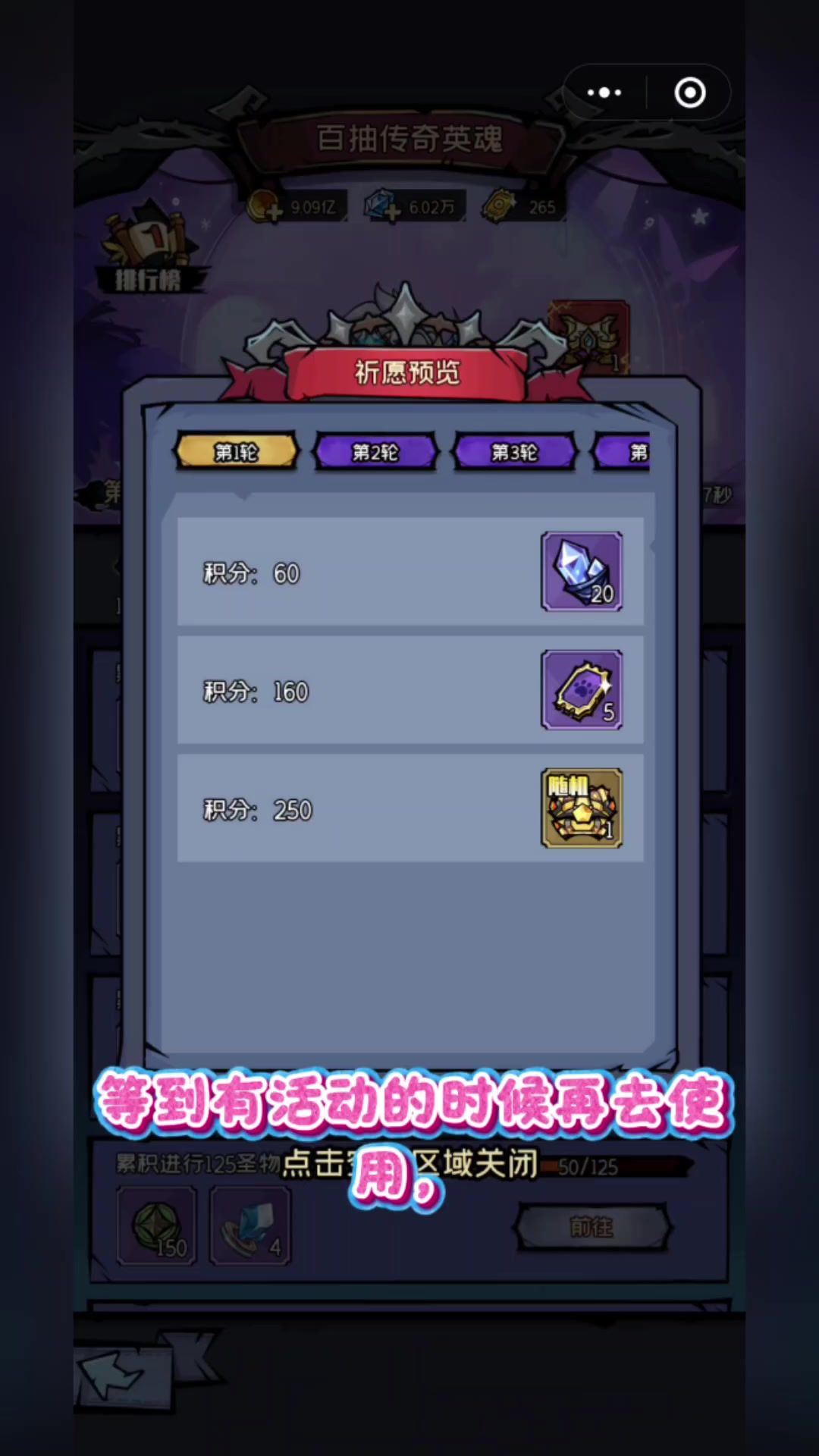Image resolution: width=819 pixels, height=1456 pixels.
Task: Switch to 第3轮 tab
Action: (514, 453)
